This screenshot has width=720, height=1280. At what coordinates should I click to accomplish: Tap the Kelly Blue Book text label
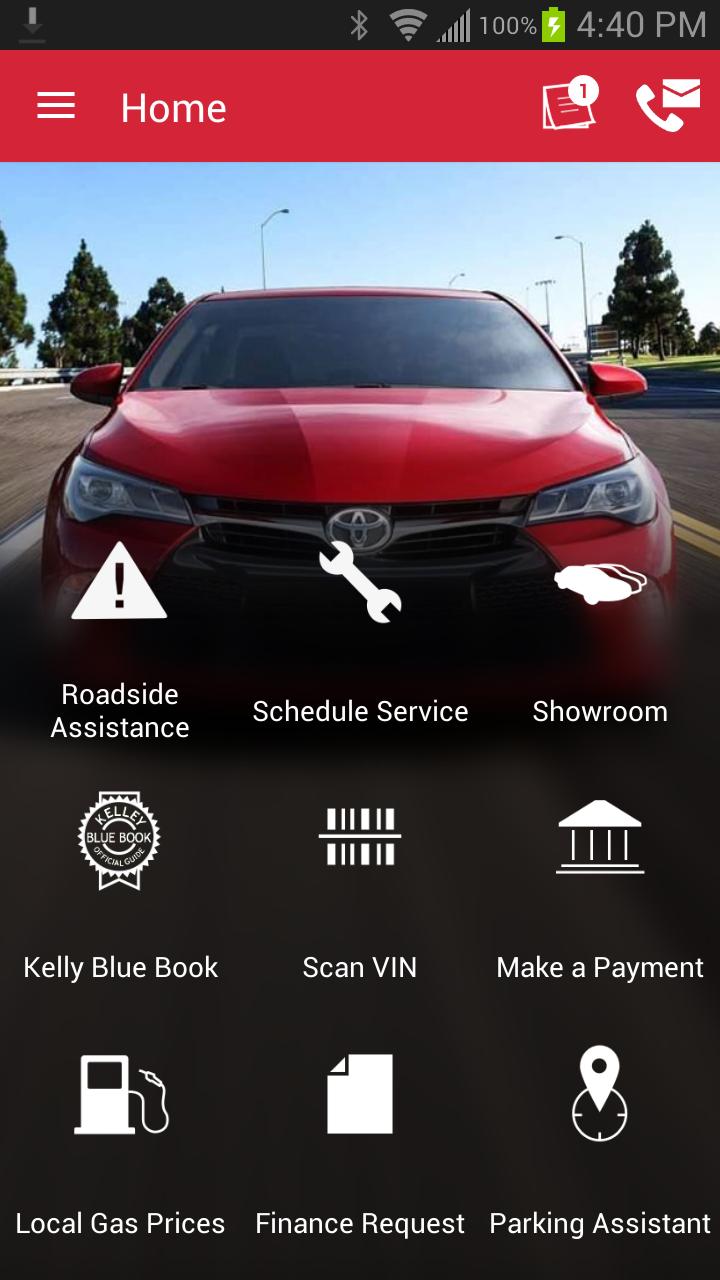120,968
